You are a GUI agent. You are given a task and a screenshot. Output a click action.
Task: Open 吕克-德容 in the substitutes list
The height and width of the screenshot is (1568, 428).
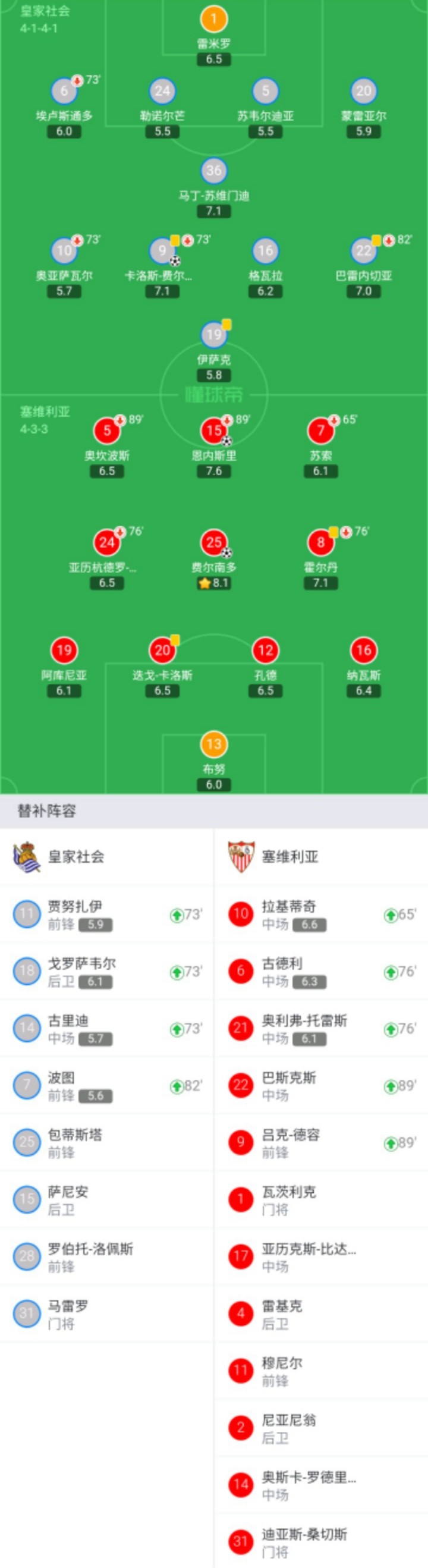[321, 1142]
